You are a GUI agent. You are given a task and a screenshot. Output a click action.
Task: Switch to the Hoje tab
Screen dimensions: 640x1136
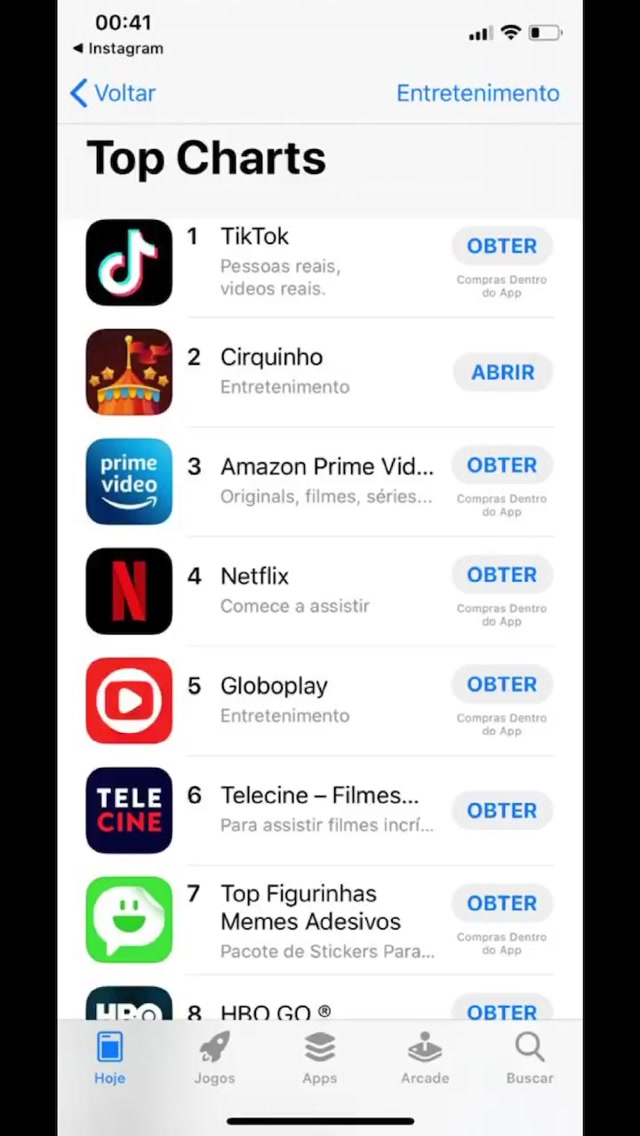110,1058
